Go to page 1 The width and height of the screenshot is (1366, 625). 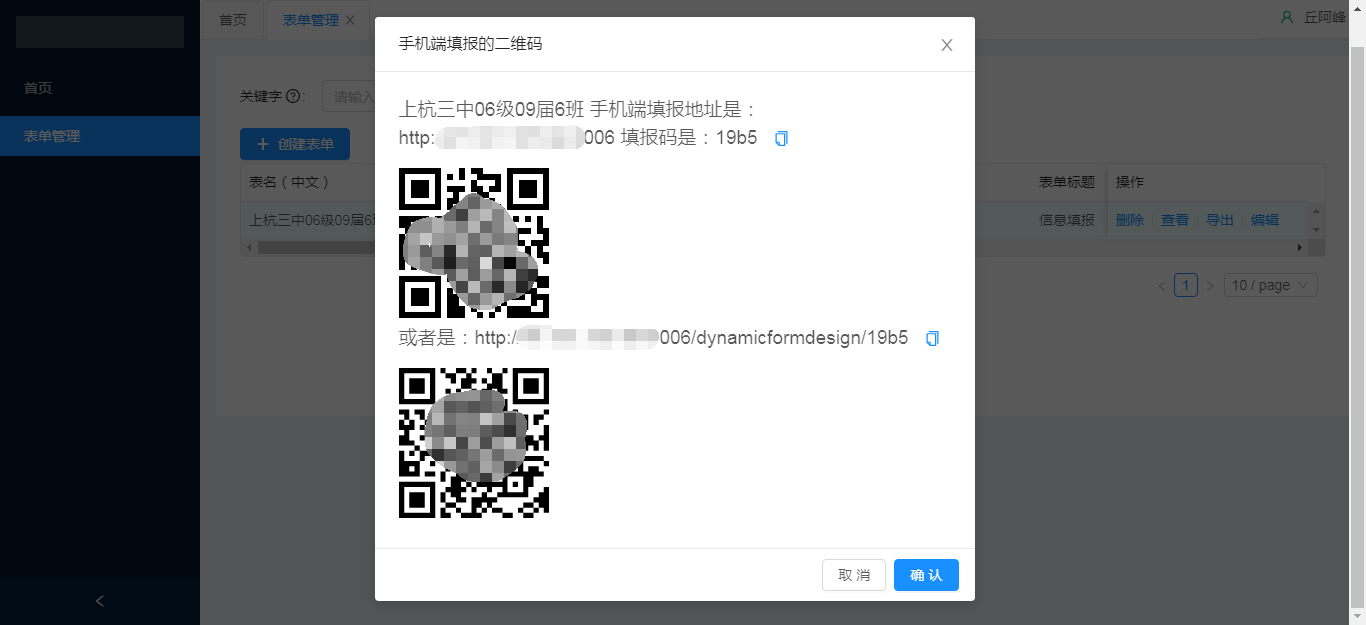click(1186, 286)
